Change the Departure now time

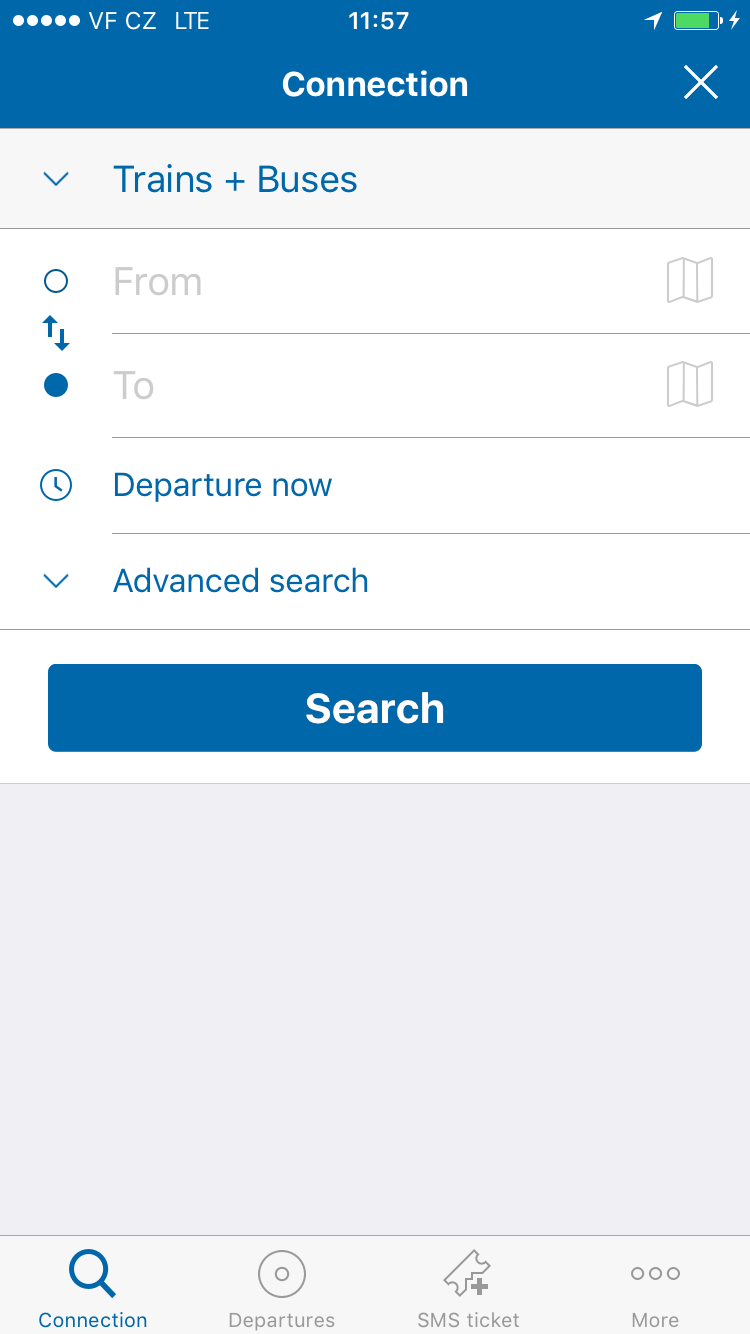(375, 485)
